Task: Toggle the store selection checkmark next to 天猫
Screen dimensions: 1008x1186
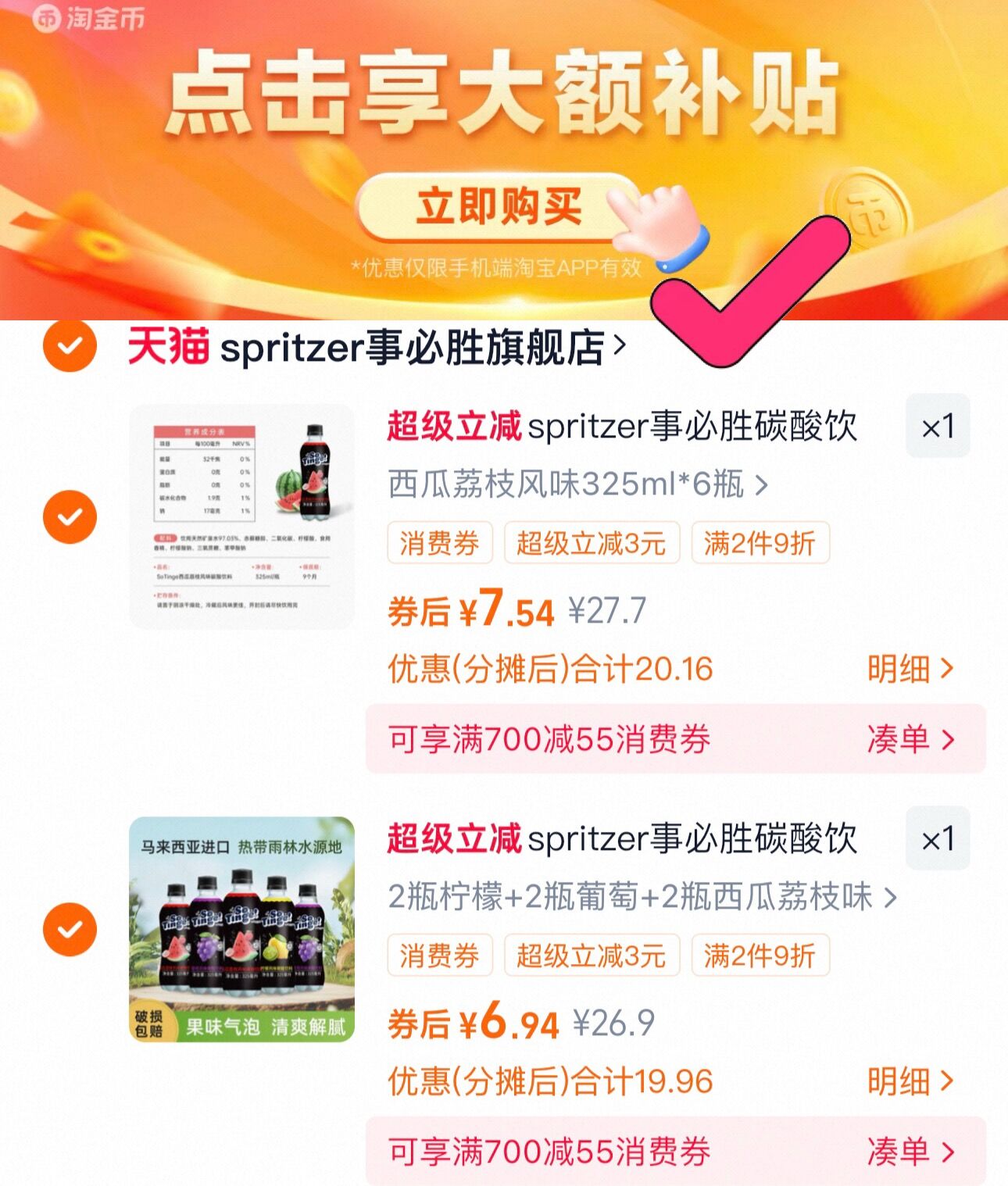Action: coord(70,348)
